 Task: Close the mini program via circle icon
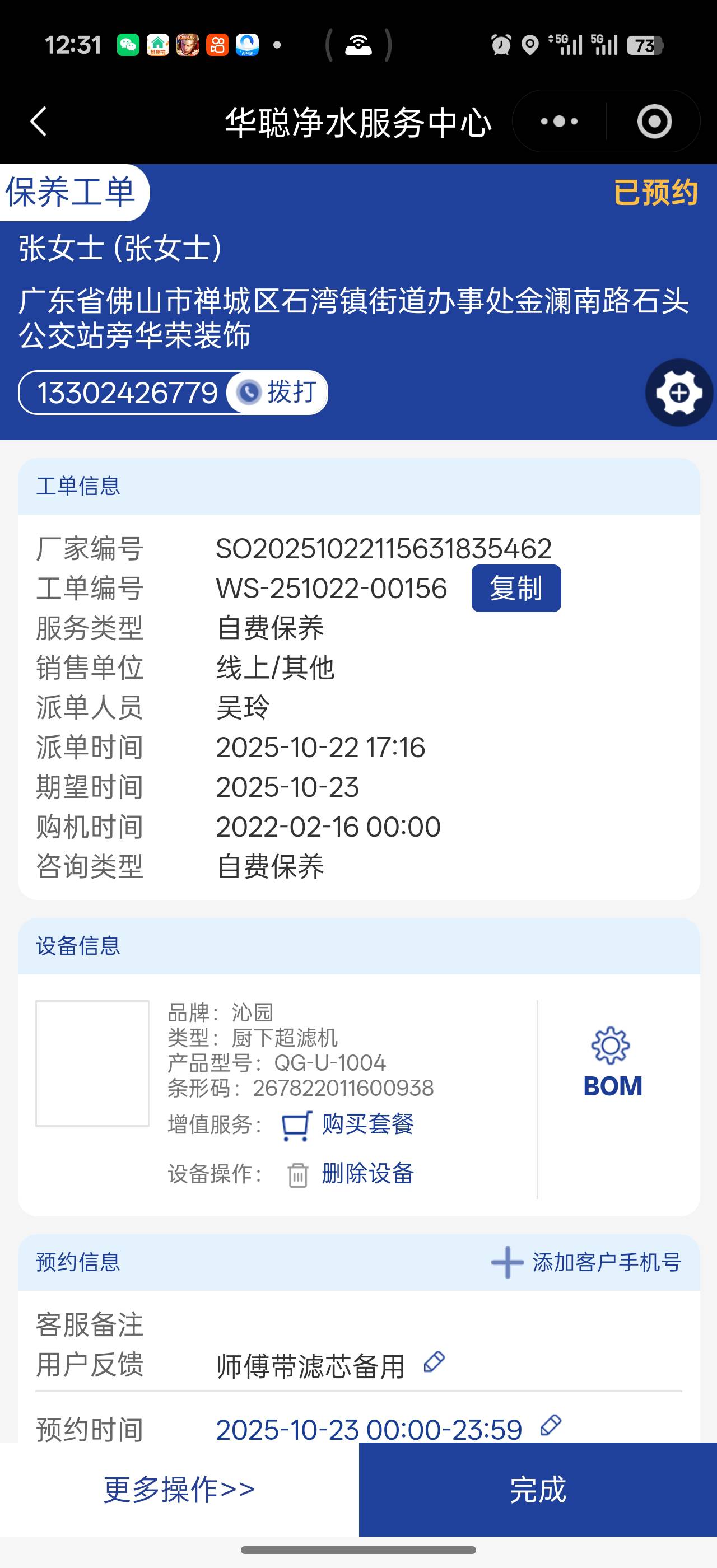click(654, 121)
